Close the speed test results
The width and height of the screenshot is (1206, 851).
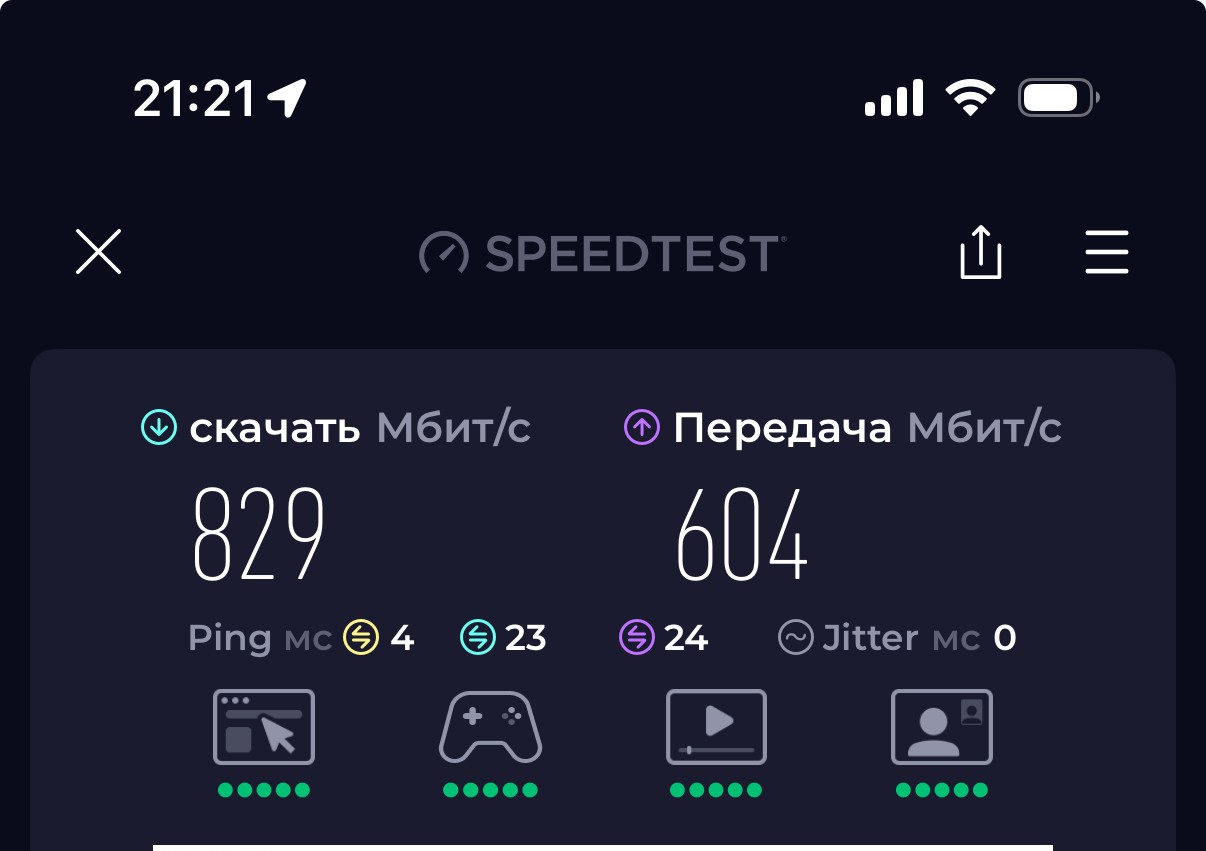pyautogui.click(x=98, y=251)
